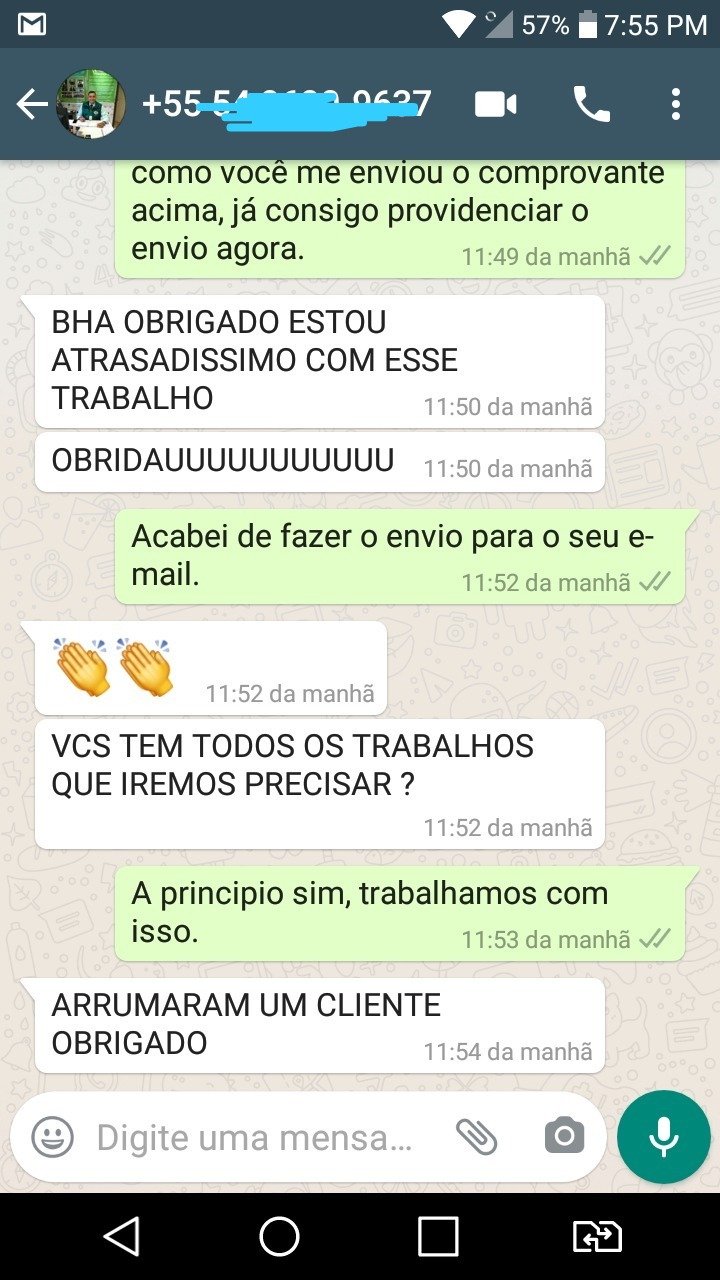This screenshot has height=1280, width=720.
Task: Open the camera from the message bar
Action: (x=564, y=1137)
